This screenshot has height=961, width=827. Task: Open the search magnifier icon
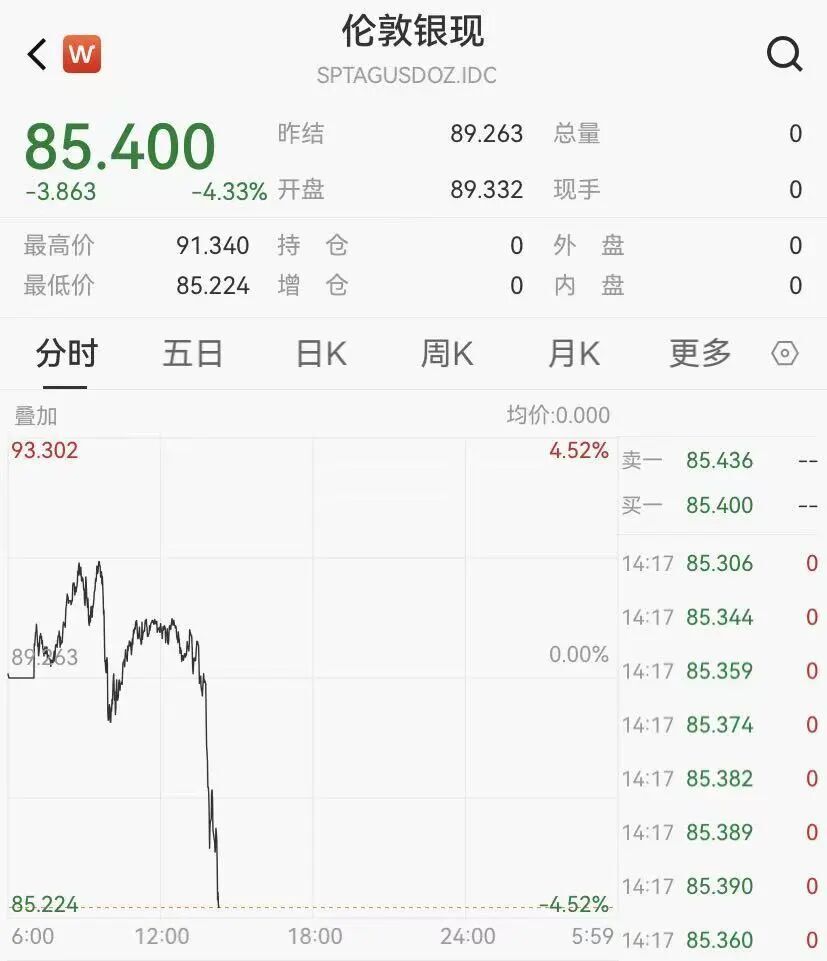point(784,54)
